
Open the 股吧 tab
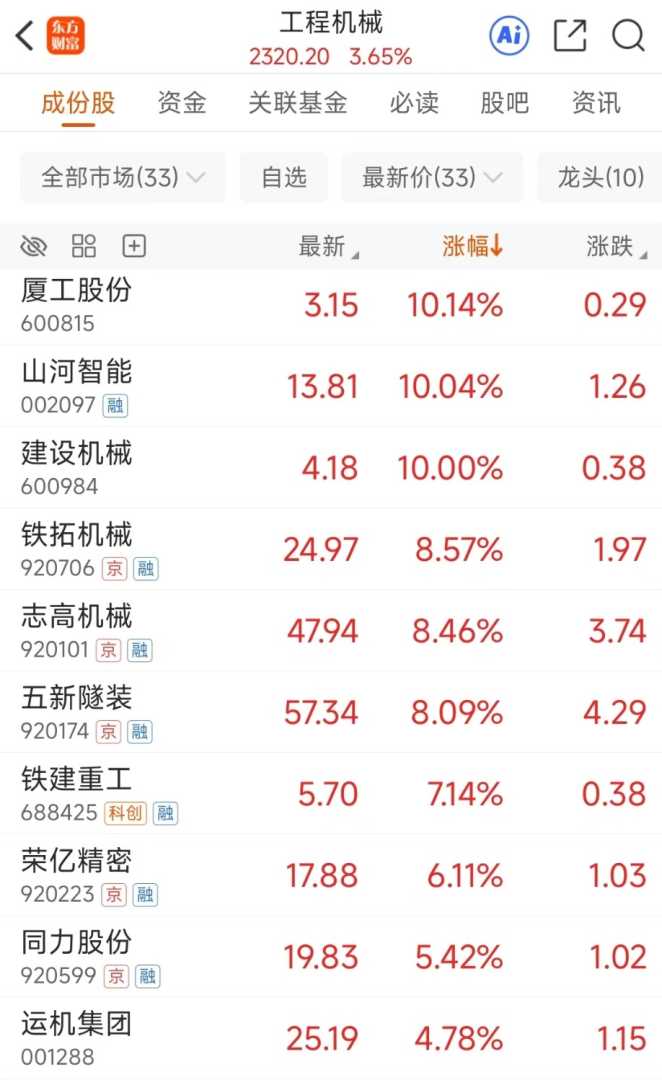pyautogui.click(x=504, y=103)
